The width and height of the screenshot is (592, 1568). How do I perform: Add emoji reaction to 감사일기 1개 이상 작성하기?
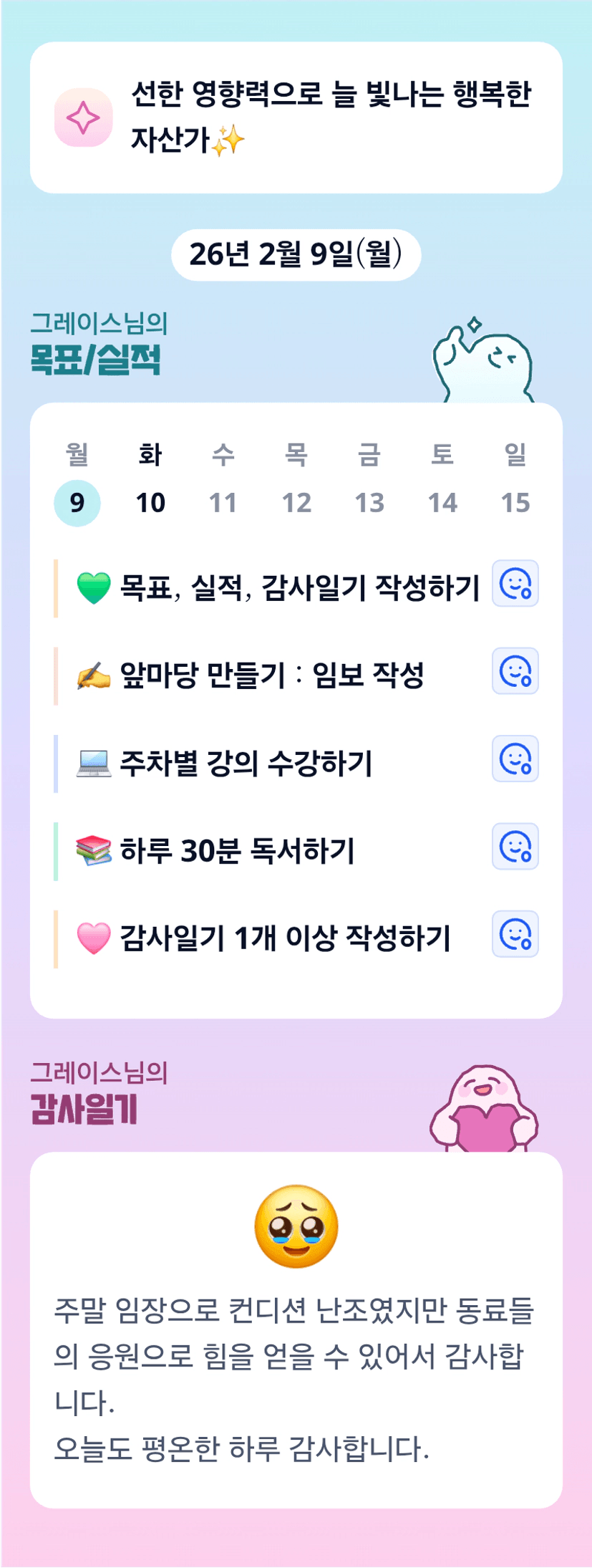click(x=515, y=934)
